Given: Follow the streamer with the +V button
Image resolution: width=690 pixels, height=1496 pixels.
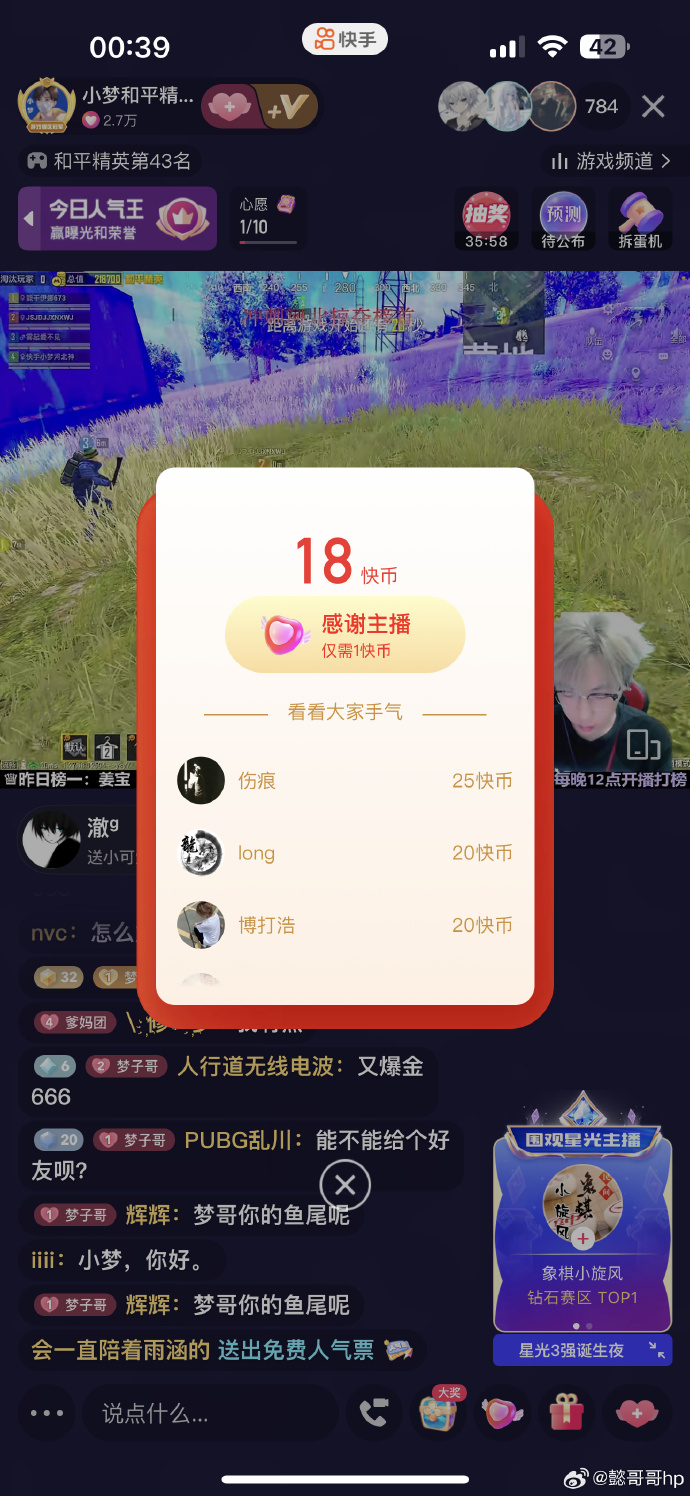Looking at the screenshot, I should (289, 108).
